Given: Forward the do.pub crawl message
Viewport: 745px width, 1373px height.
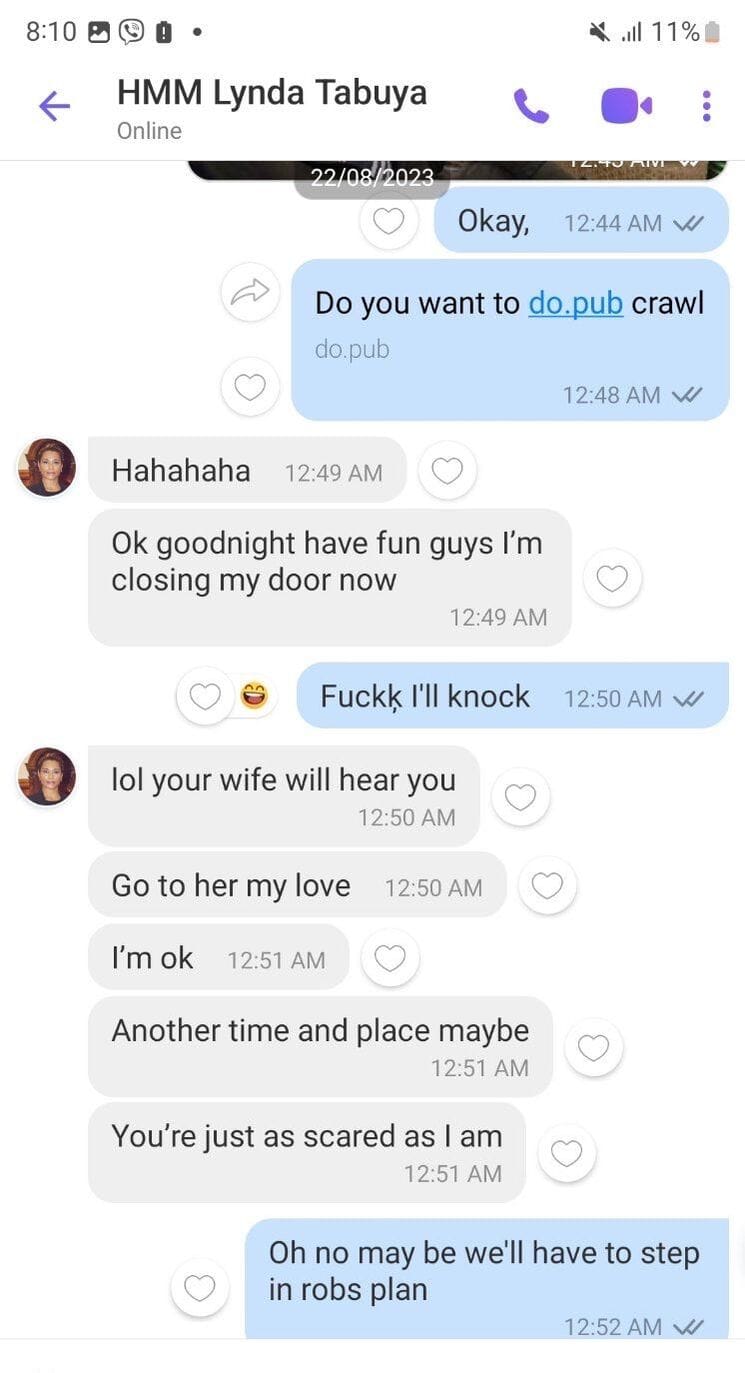Looking at the screenshot, I should point(250,292).
